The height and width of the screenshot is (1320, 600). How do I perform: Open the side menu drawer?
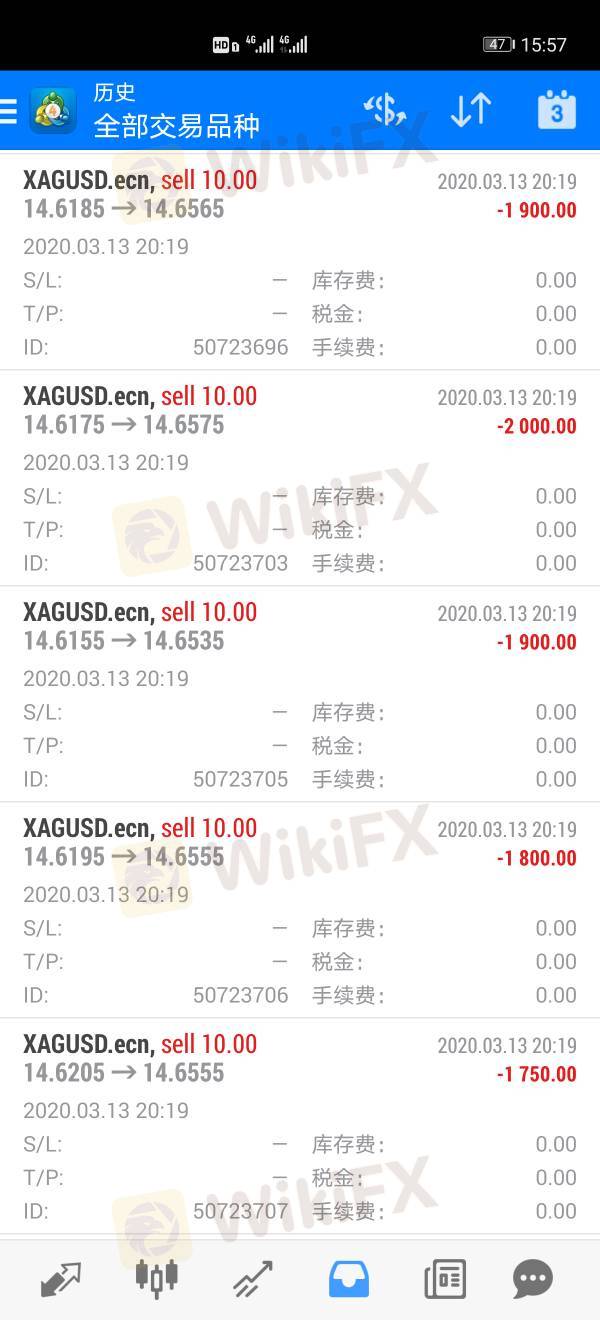tap(9, 110)
